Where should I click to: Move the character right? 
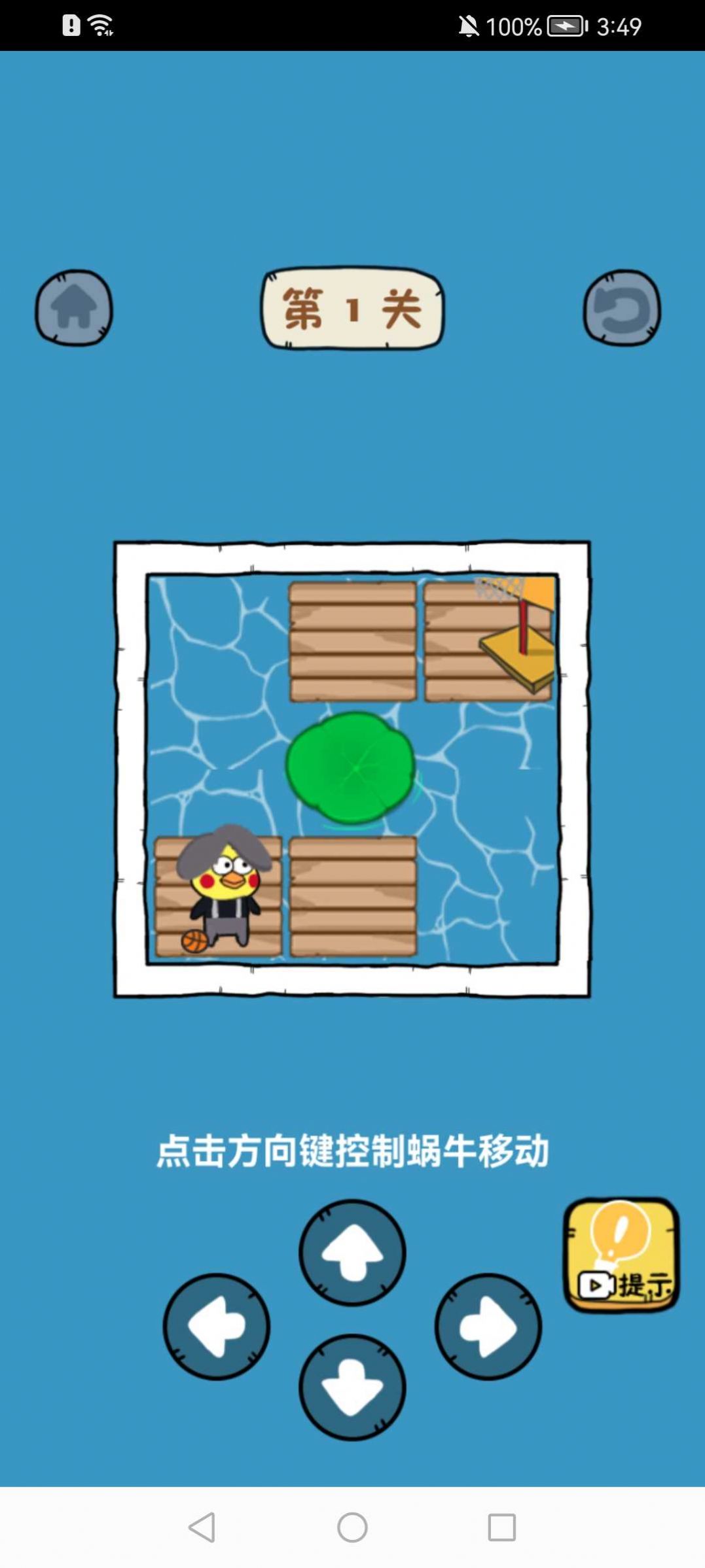click(x=488, y=1327)
